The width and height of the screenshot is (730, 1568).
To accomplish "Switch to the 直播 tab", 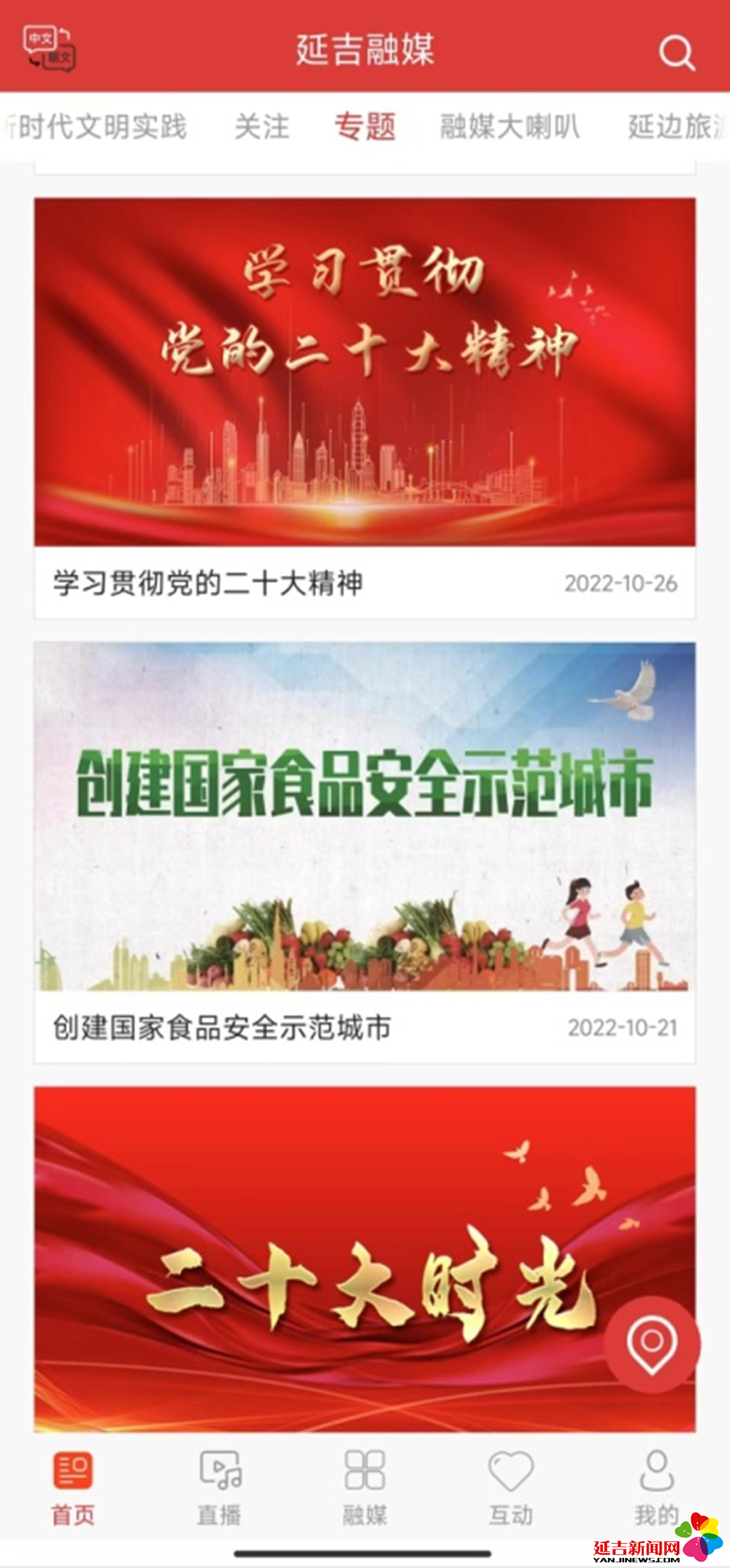I will (x=219, y=1488).
